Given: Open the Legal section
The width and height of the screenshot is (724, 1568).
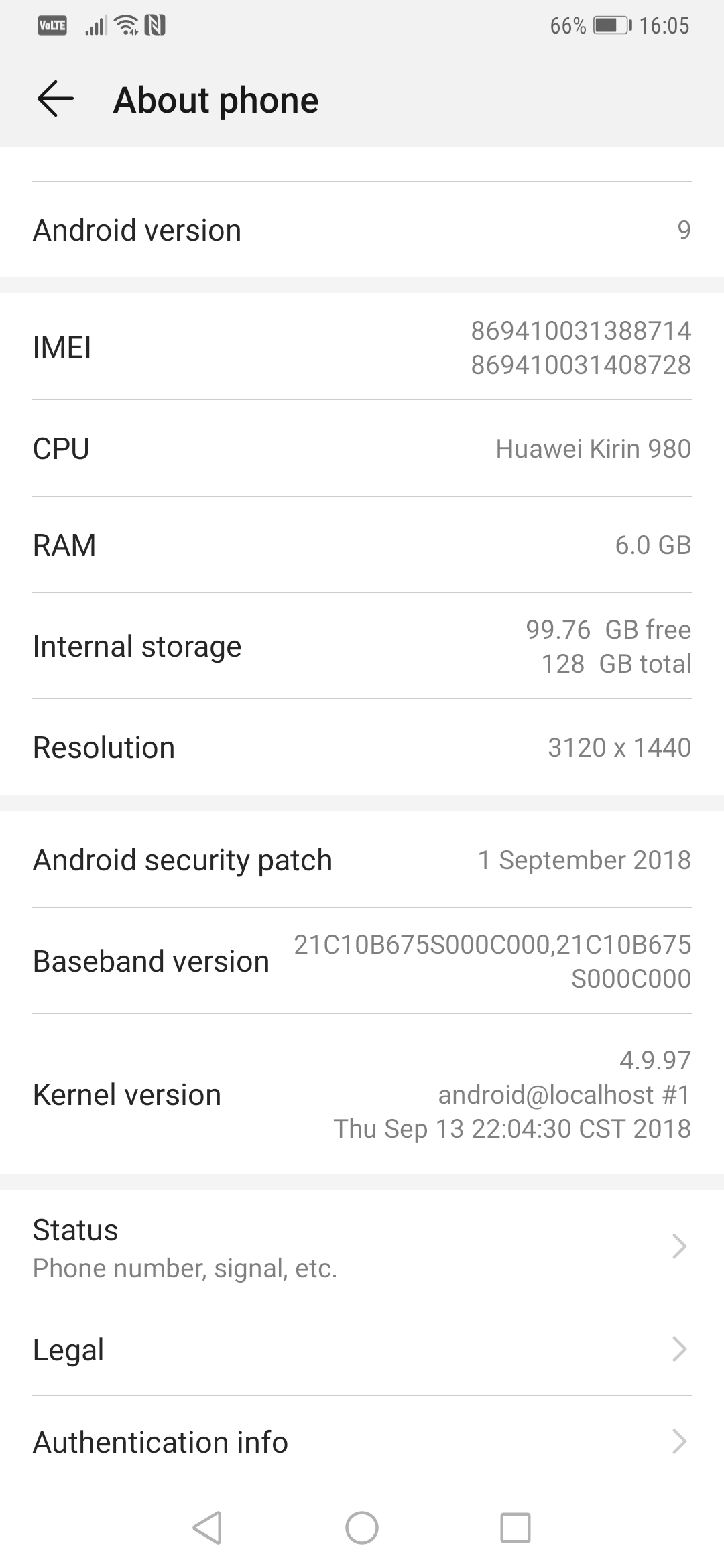Looking at the screenshot, I should [362, 1350].
